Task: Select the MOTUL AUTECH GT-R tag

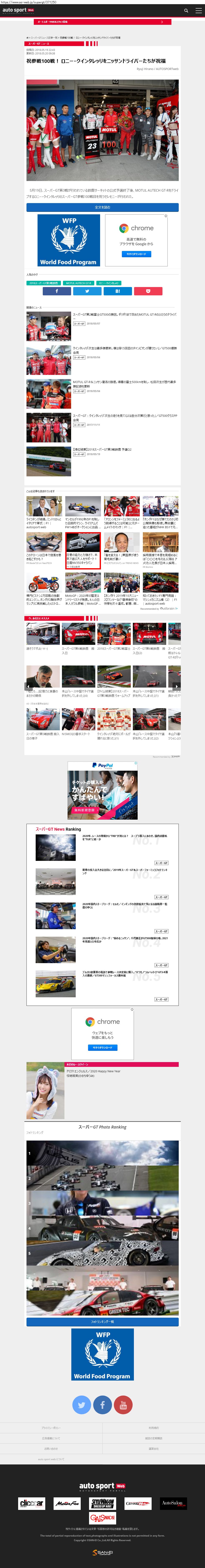Action: click(78, 283)
